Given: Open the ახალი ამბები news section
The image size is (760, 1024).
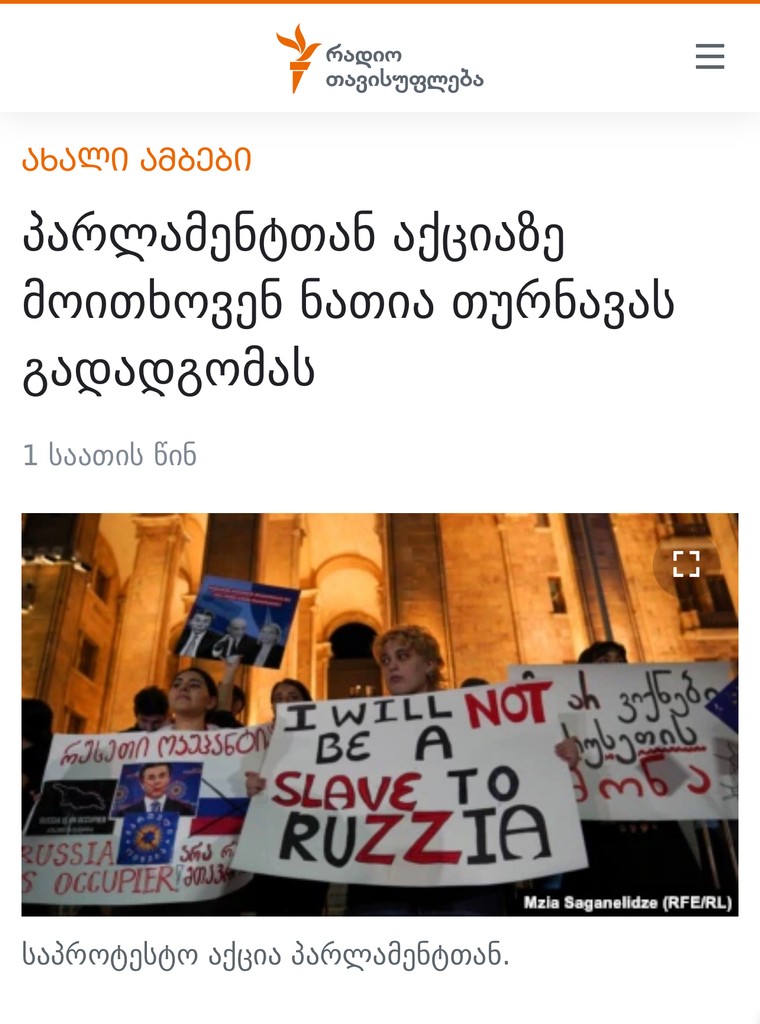Looking at the screenshot, I should pos(137,160).
